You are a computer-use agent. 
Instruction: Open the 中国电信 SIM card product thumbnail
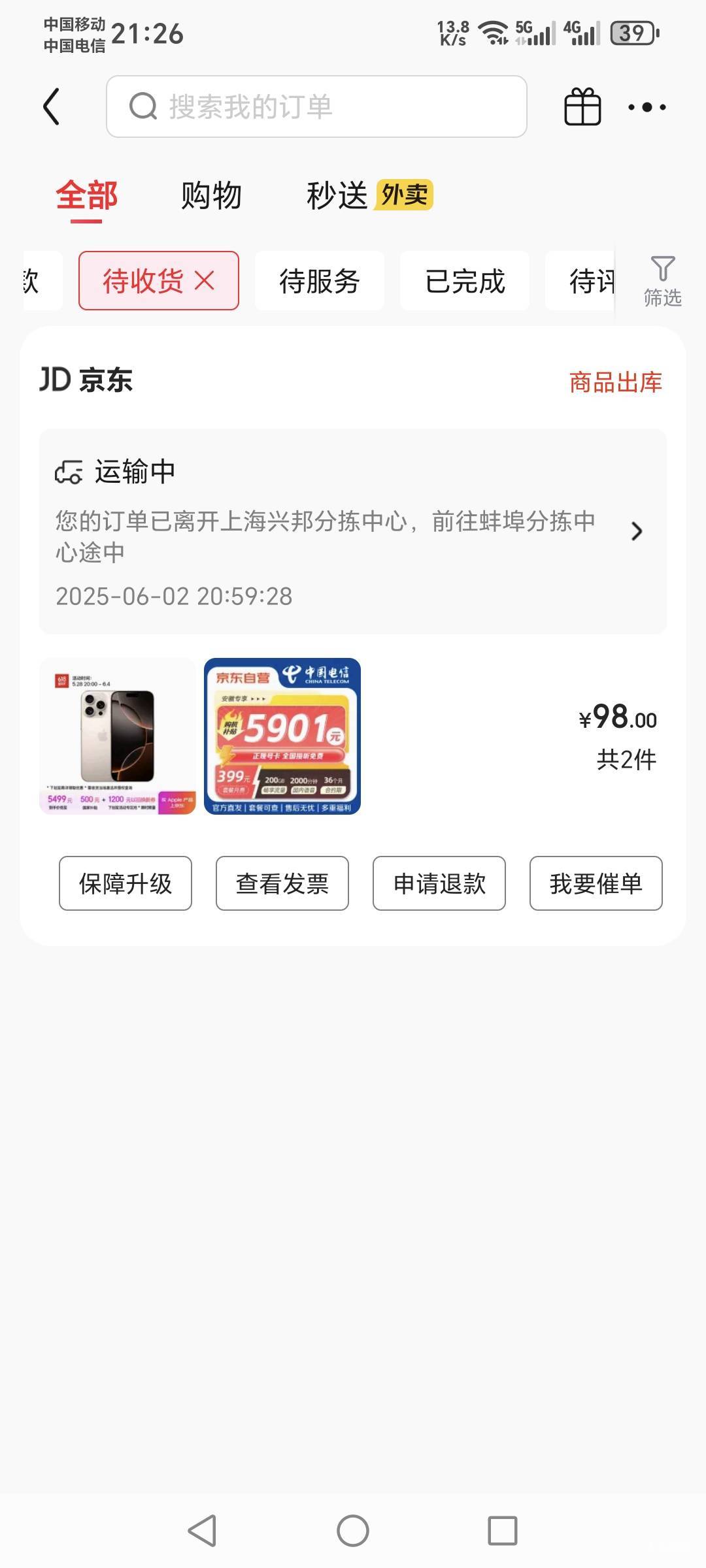[x=282, y=736]
